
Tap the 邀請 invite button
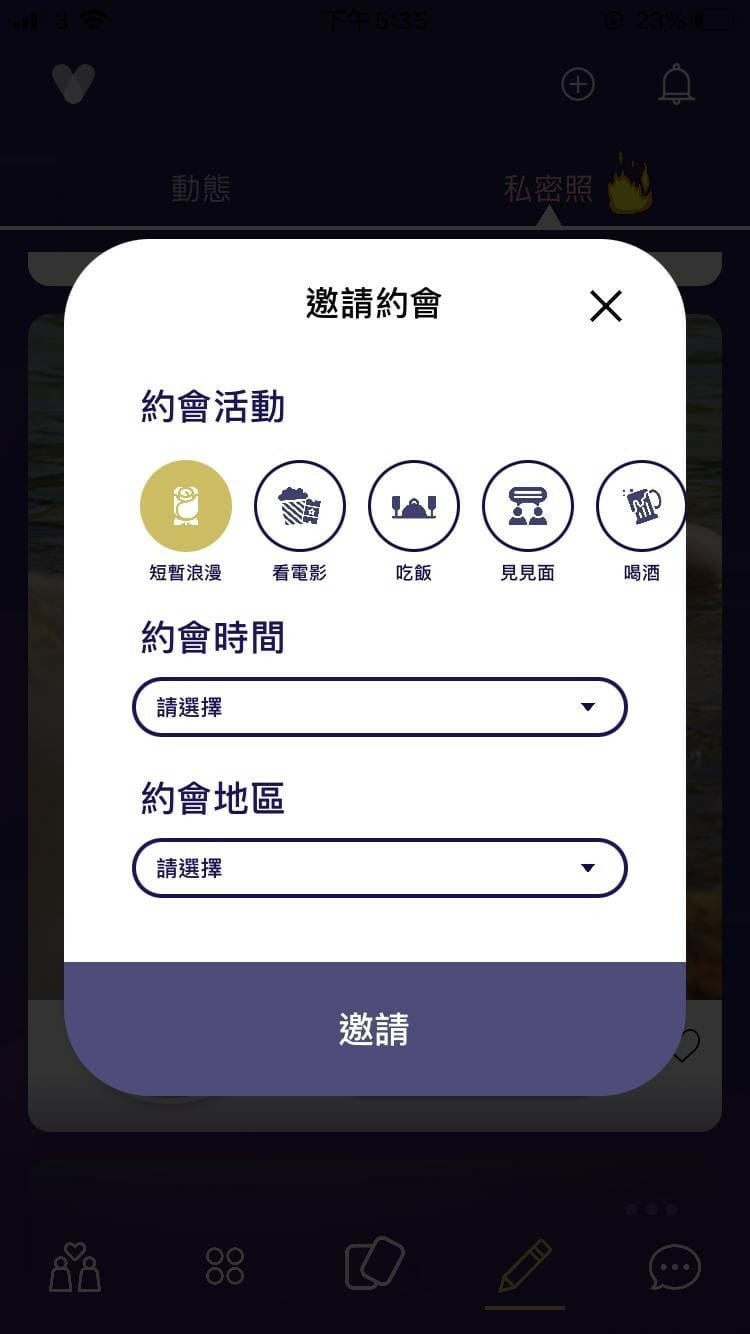[x=375, y=1029]
